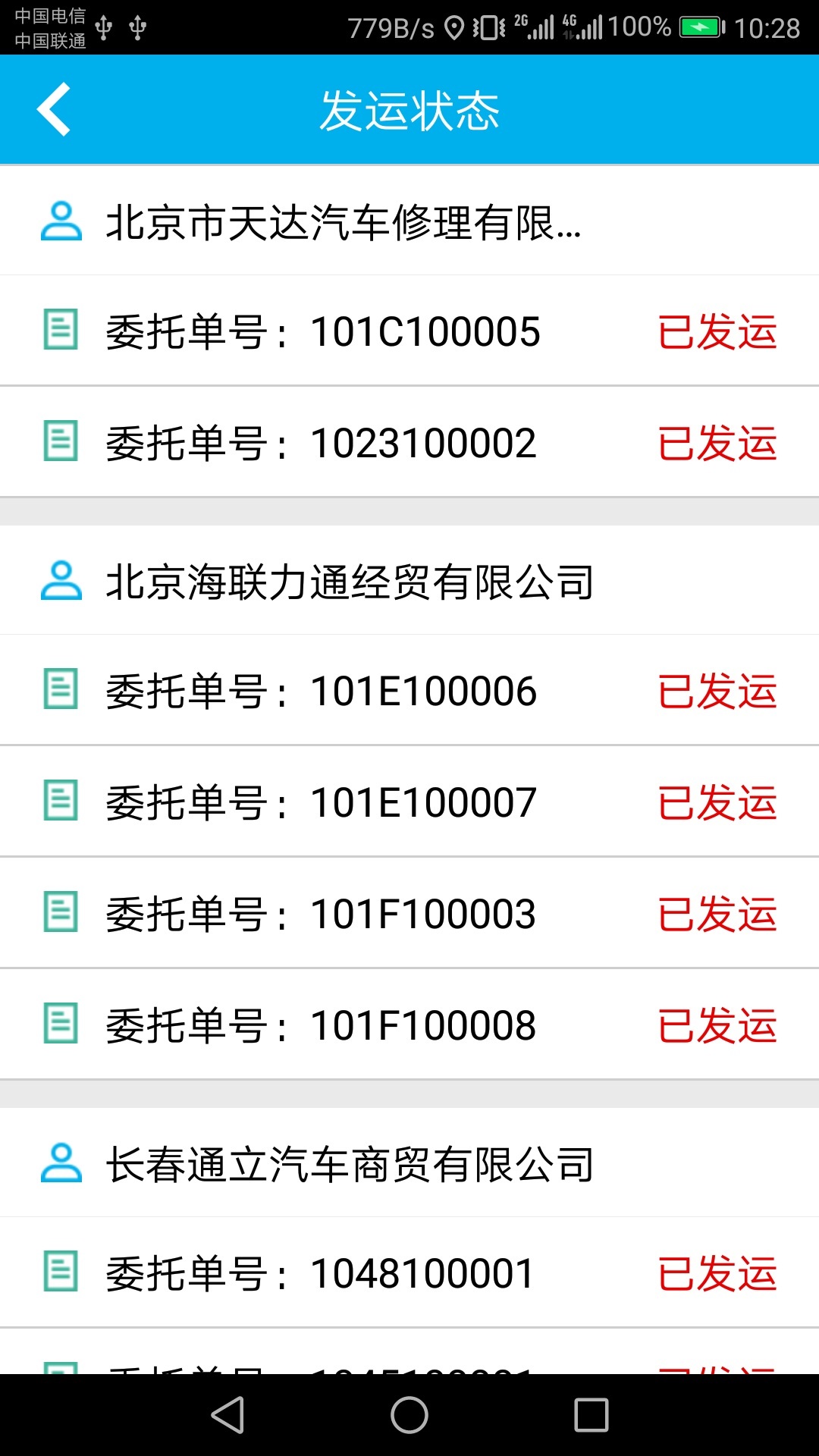Open shipment order 101F100003

pyautogui.click(x=409, y=914)
